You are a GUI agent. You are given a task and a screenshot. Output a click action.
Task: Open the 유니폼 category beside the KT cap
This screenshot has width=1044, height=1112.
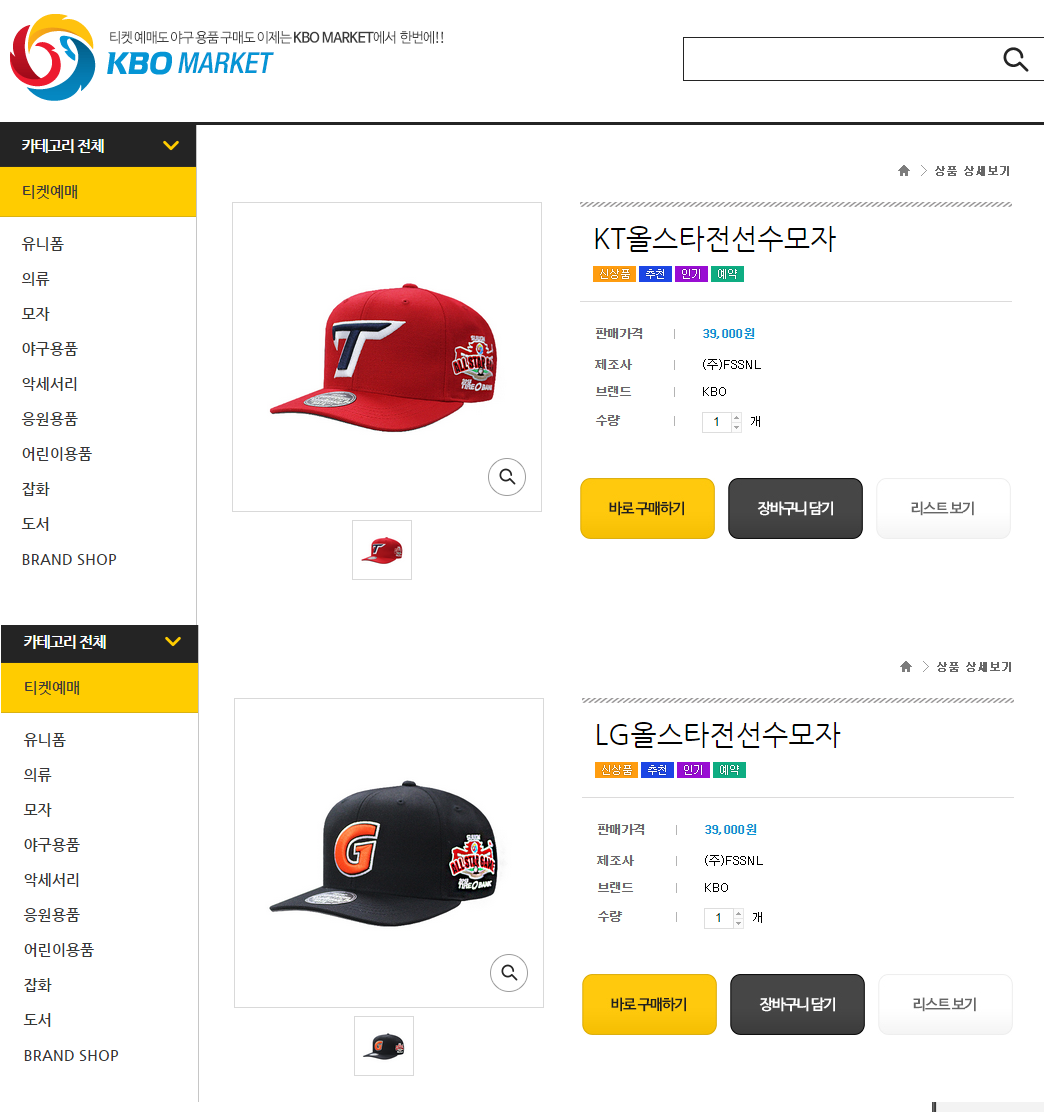click(x=43, y=244)
